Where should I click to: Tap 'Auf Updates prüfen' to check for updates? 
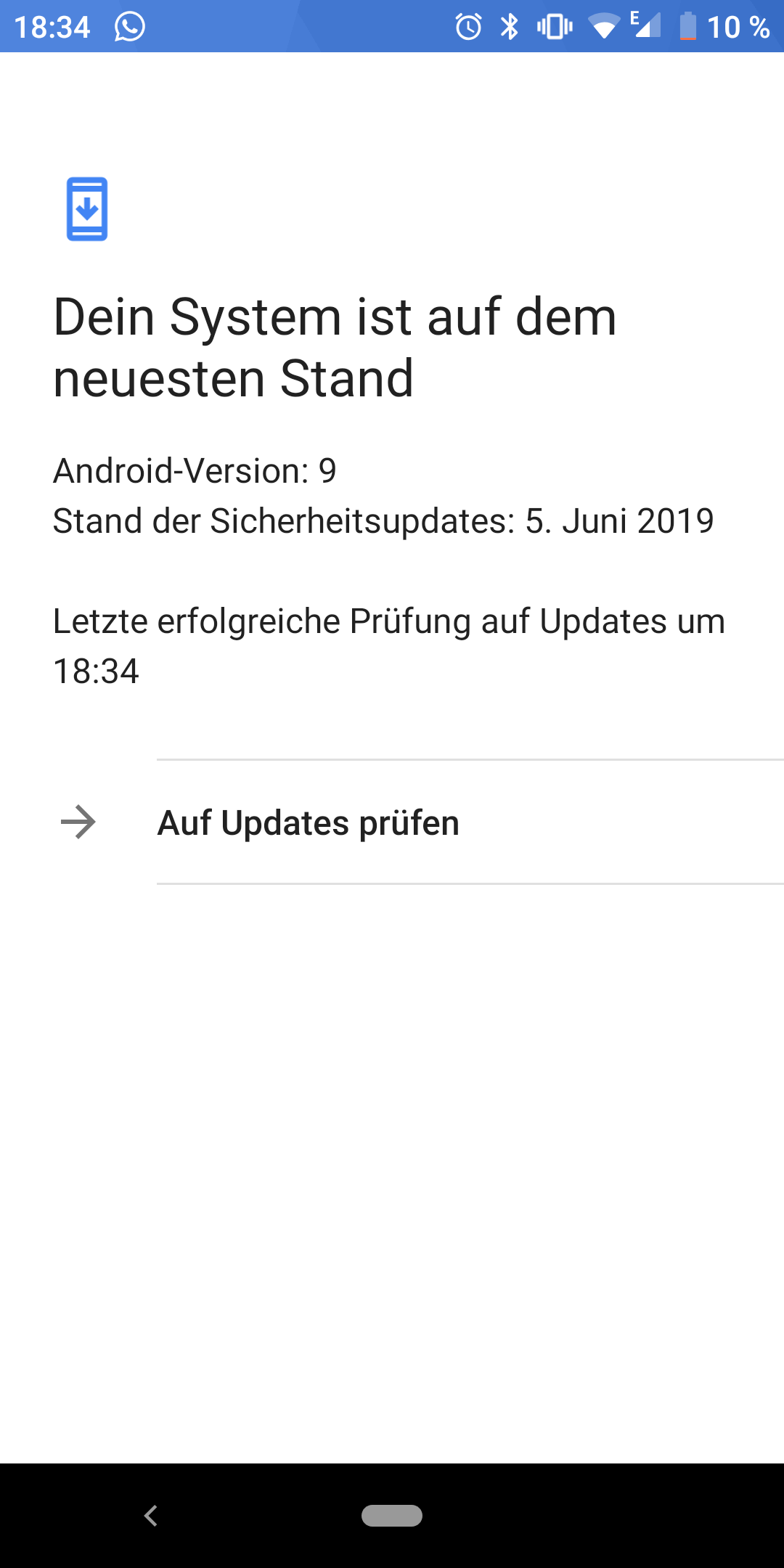[309, 822]
